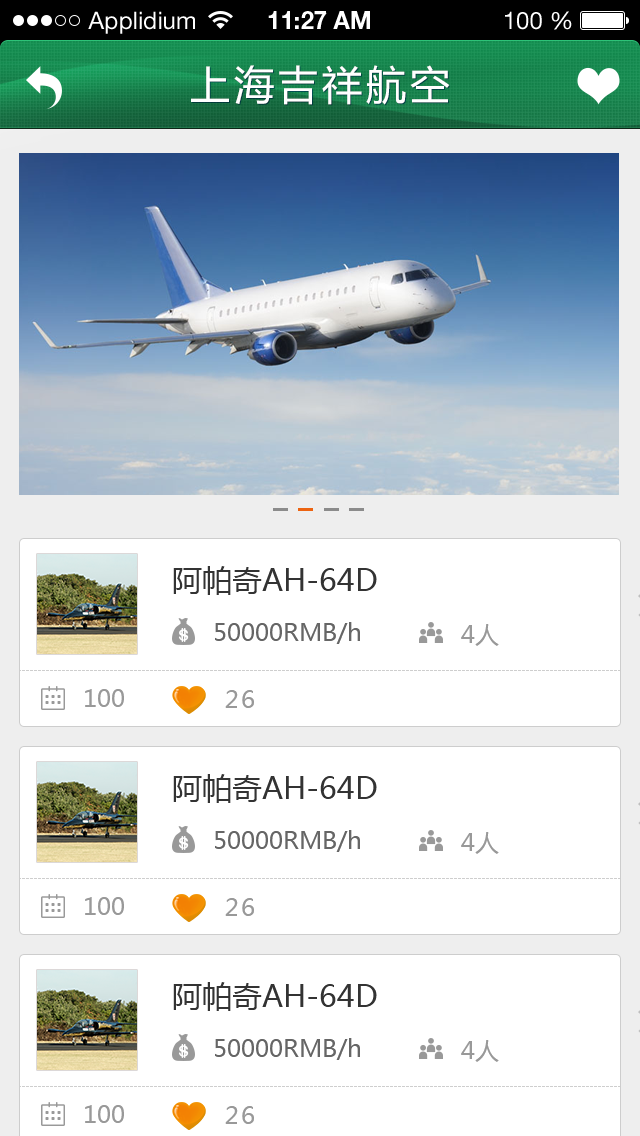Like the first 阿帕奇AH-64D listing
Image resolution: width=640 pixels, height=1136 pixels.
[x=189, y=699]
